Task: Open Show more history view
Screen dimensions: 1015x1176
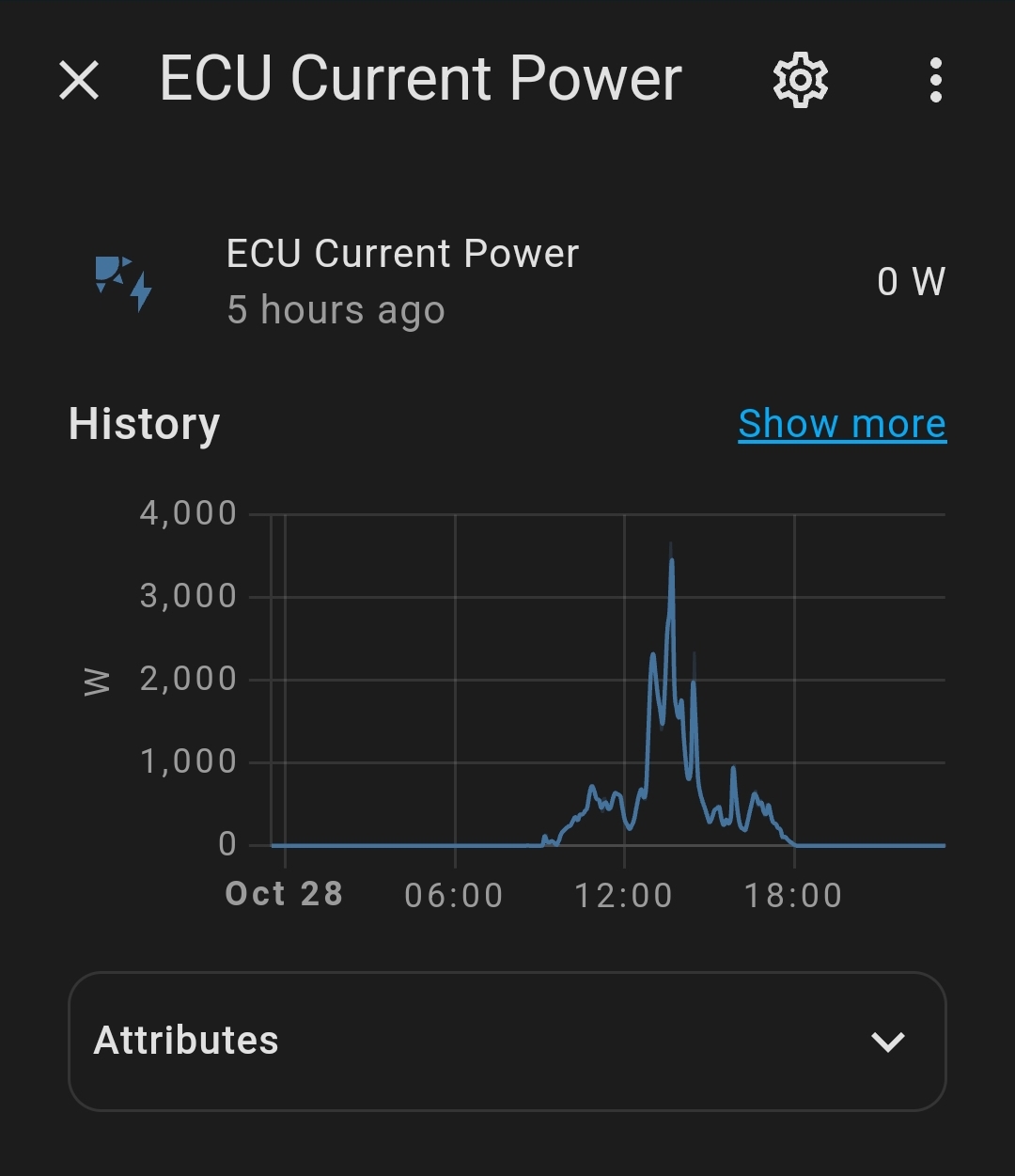Action: tap(842, 424)
